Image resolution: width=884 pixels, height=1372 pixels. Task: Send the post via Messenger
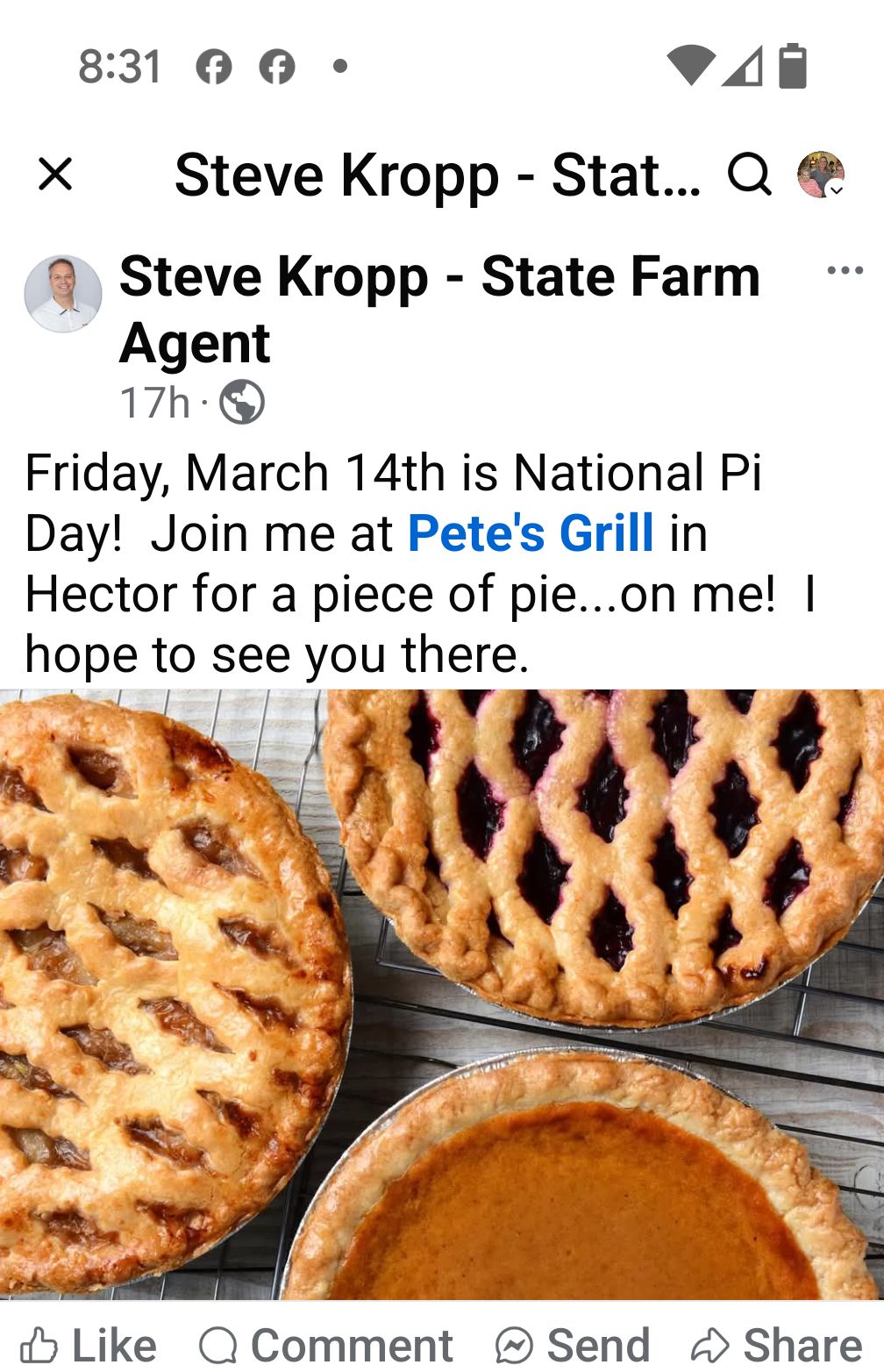(573, 1344)
